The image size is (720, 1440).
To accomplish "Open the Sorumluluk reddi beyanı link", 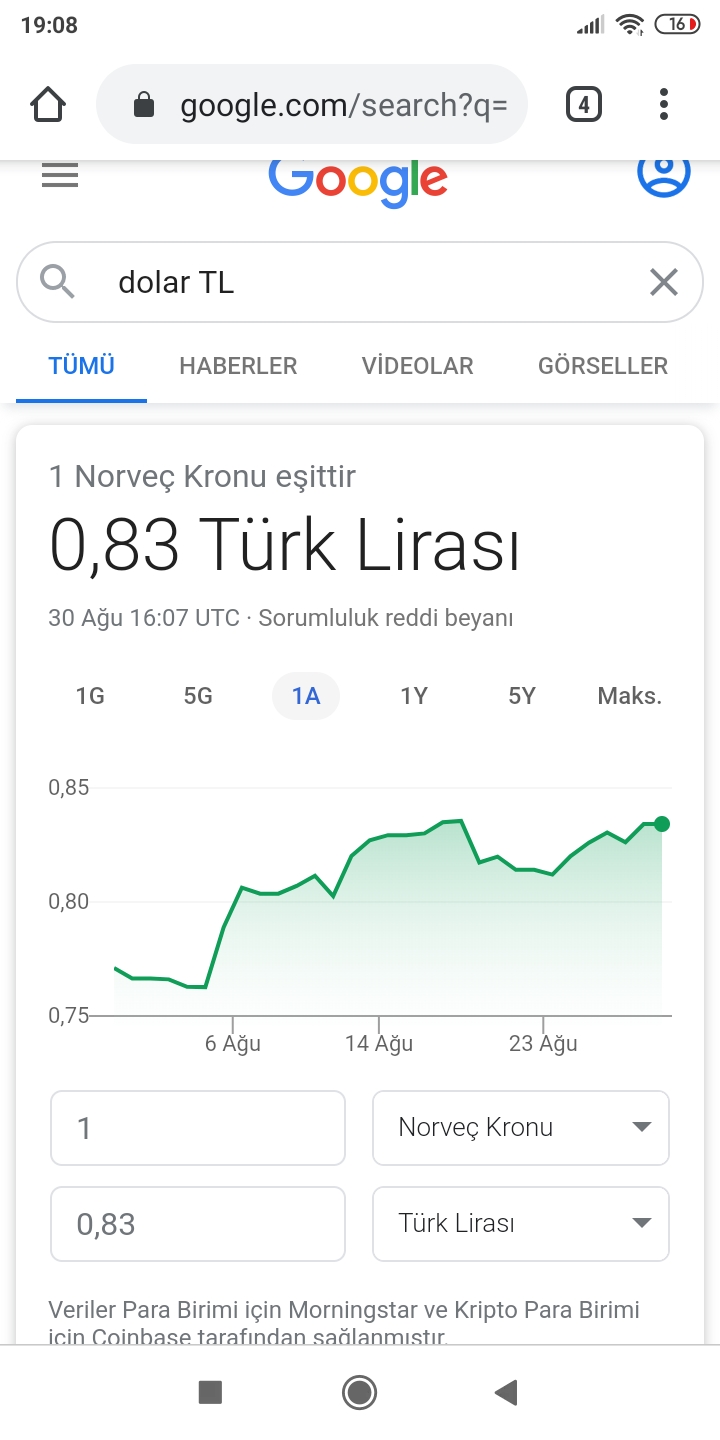I will (385, 618).
